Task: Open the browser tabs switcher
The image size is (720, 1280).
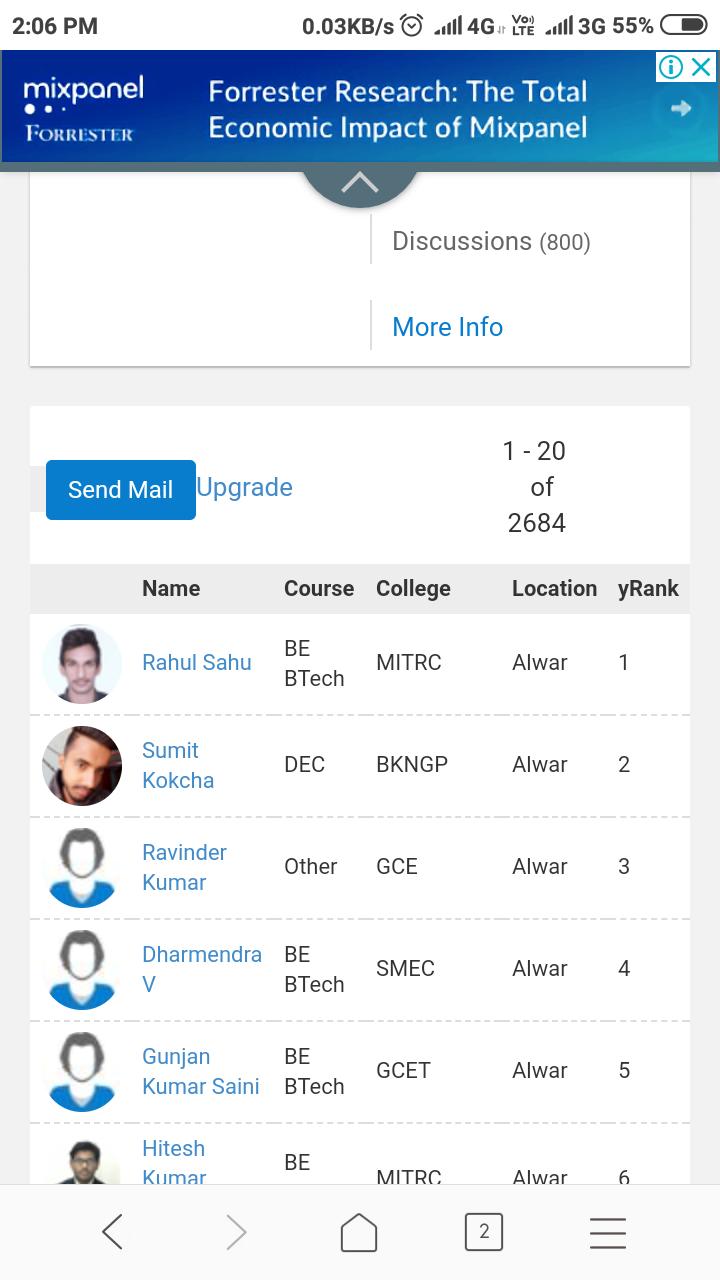Action: click(x=484, y=1232)
